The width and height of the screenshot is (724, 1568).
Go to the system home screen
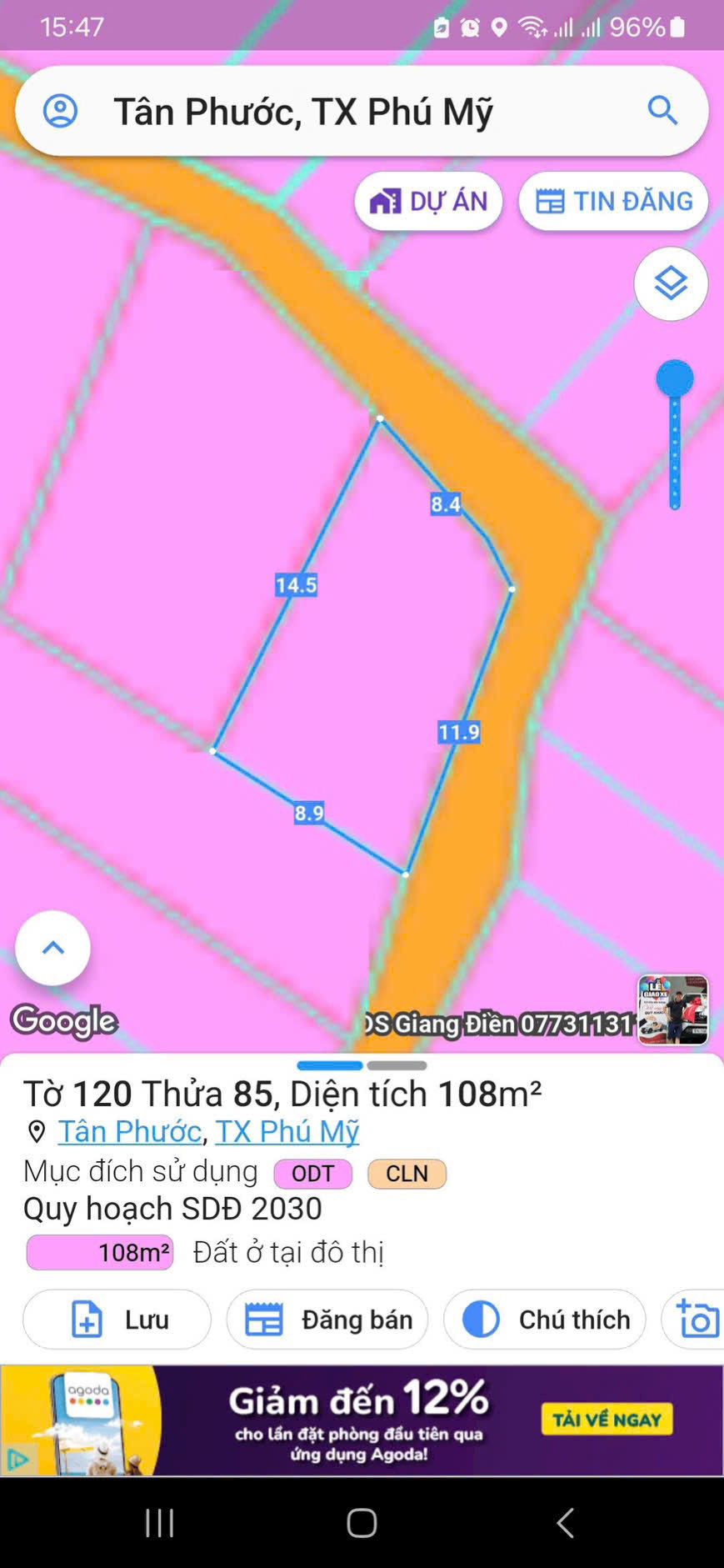(362, 1522)
